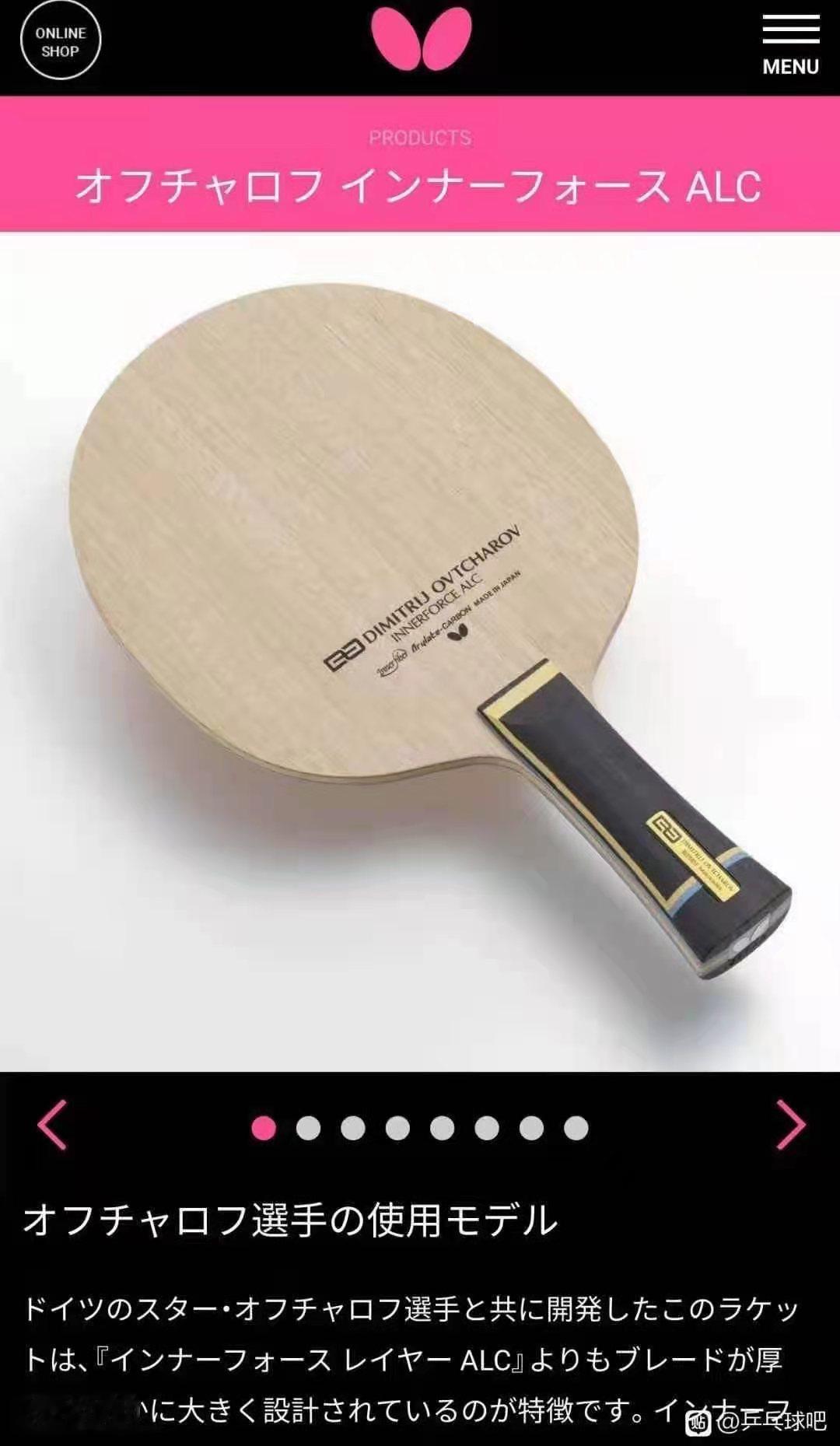Select the second image indicator dot

point(309,1128)
